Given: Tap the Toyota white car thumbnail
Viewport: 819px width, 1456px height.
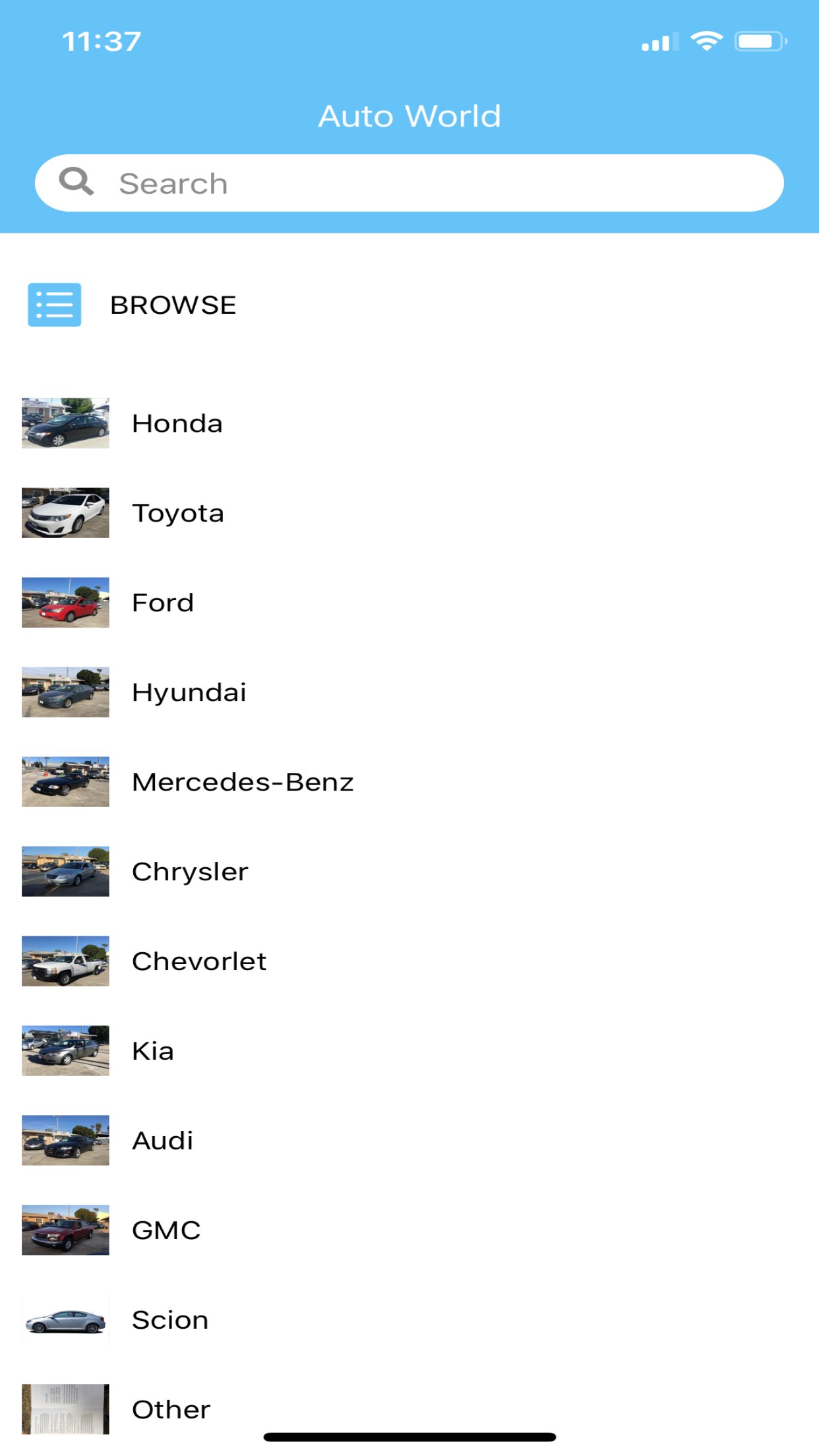Looking at the screenshot, I should point(65,513).
